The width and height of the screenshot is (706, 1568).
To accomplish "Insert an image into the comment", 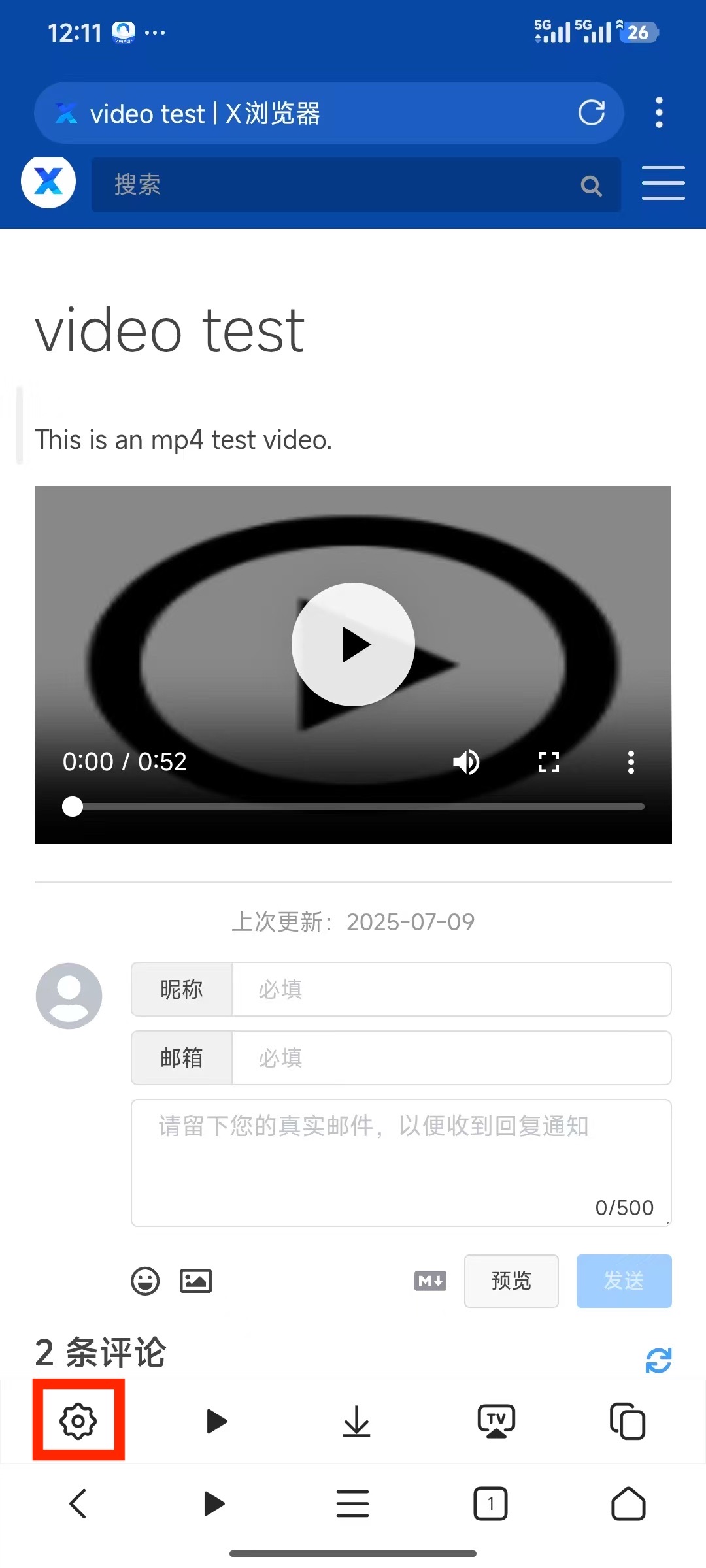I will click(195, 1281).
